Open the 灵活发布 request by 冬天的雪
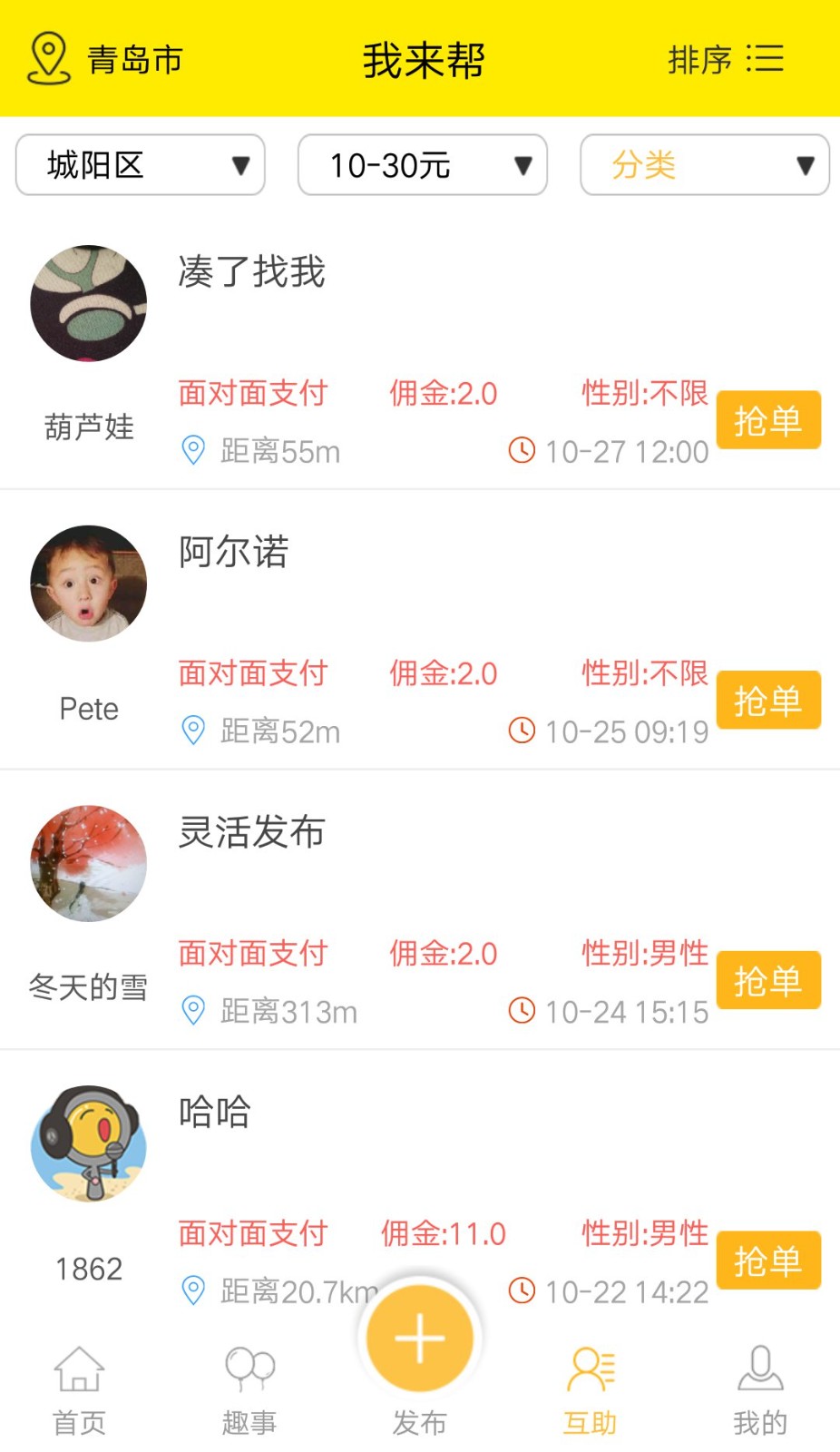 [252, 832]
